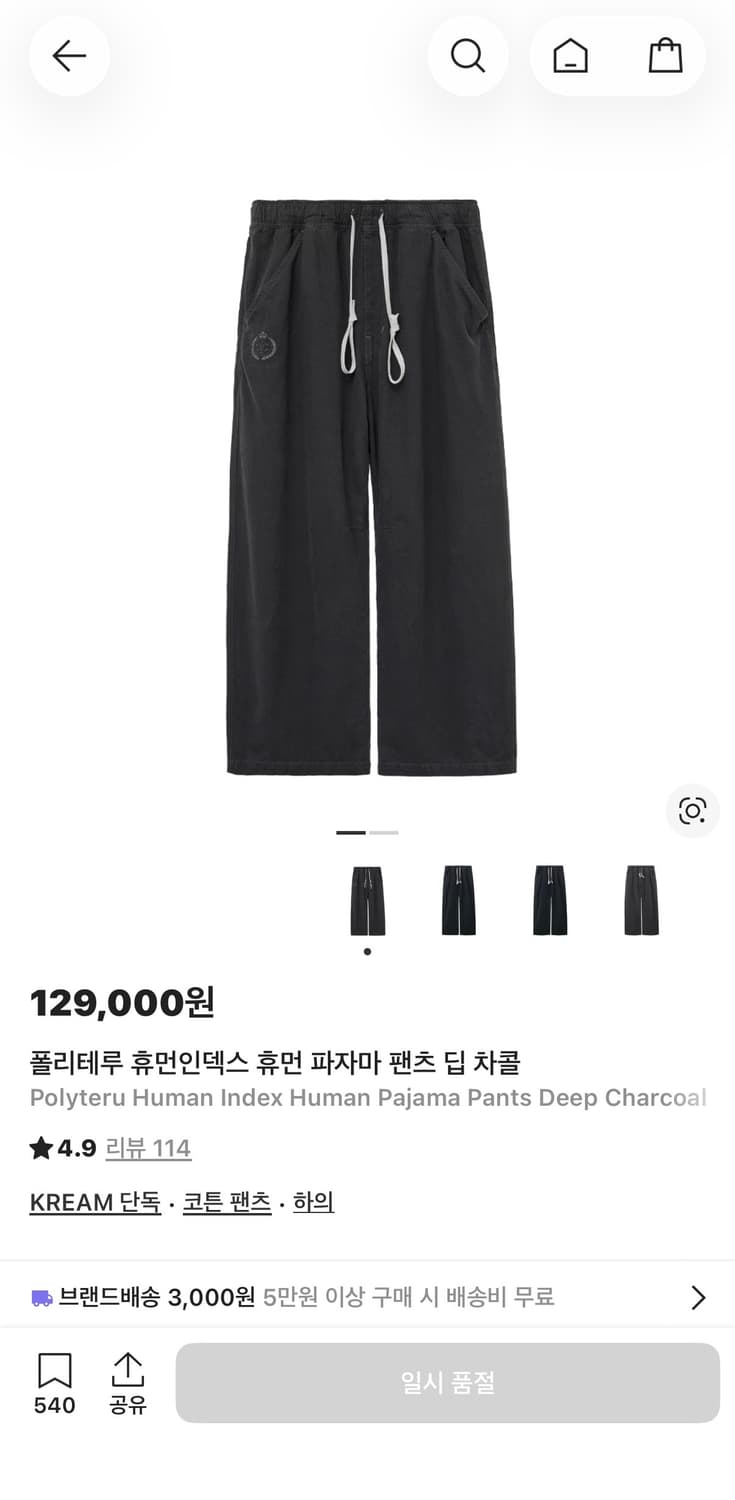Share product using the 공유 icon
Image resolution: width=735 pixels, height=1500 pixels.
[127, 1381]
